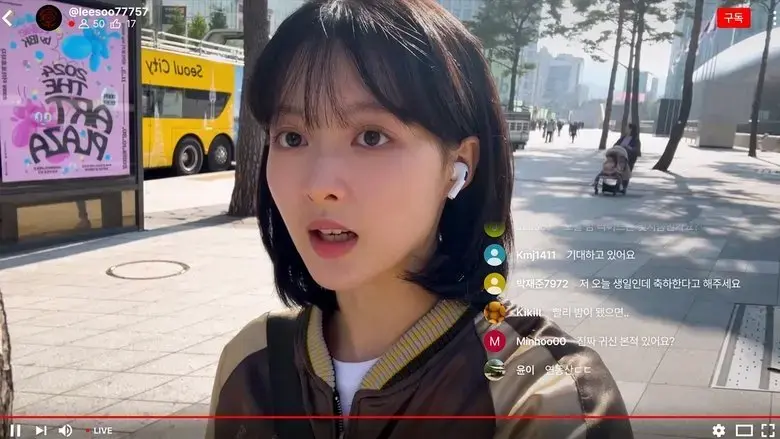Jump to the LIVE position

pos(98,430)
